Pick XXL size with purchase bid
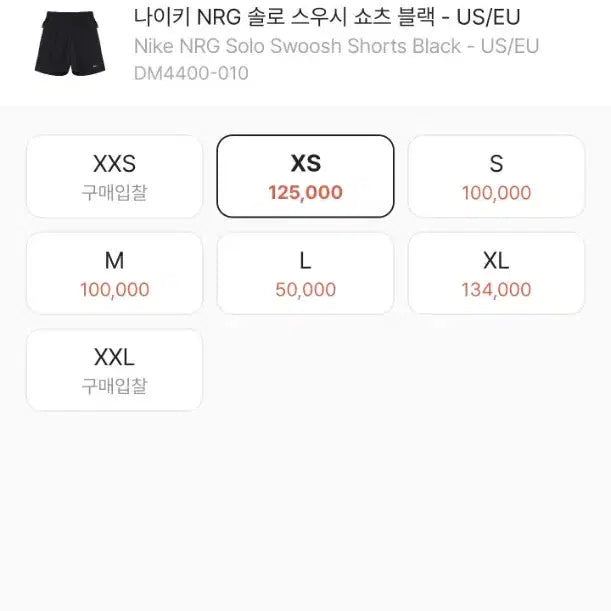611x611 pixels. (x=114, y=370)
